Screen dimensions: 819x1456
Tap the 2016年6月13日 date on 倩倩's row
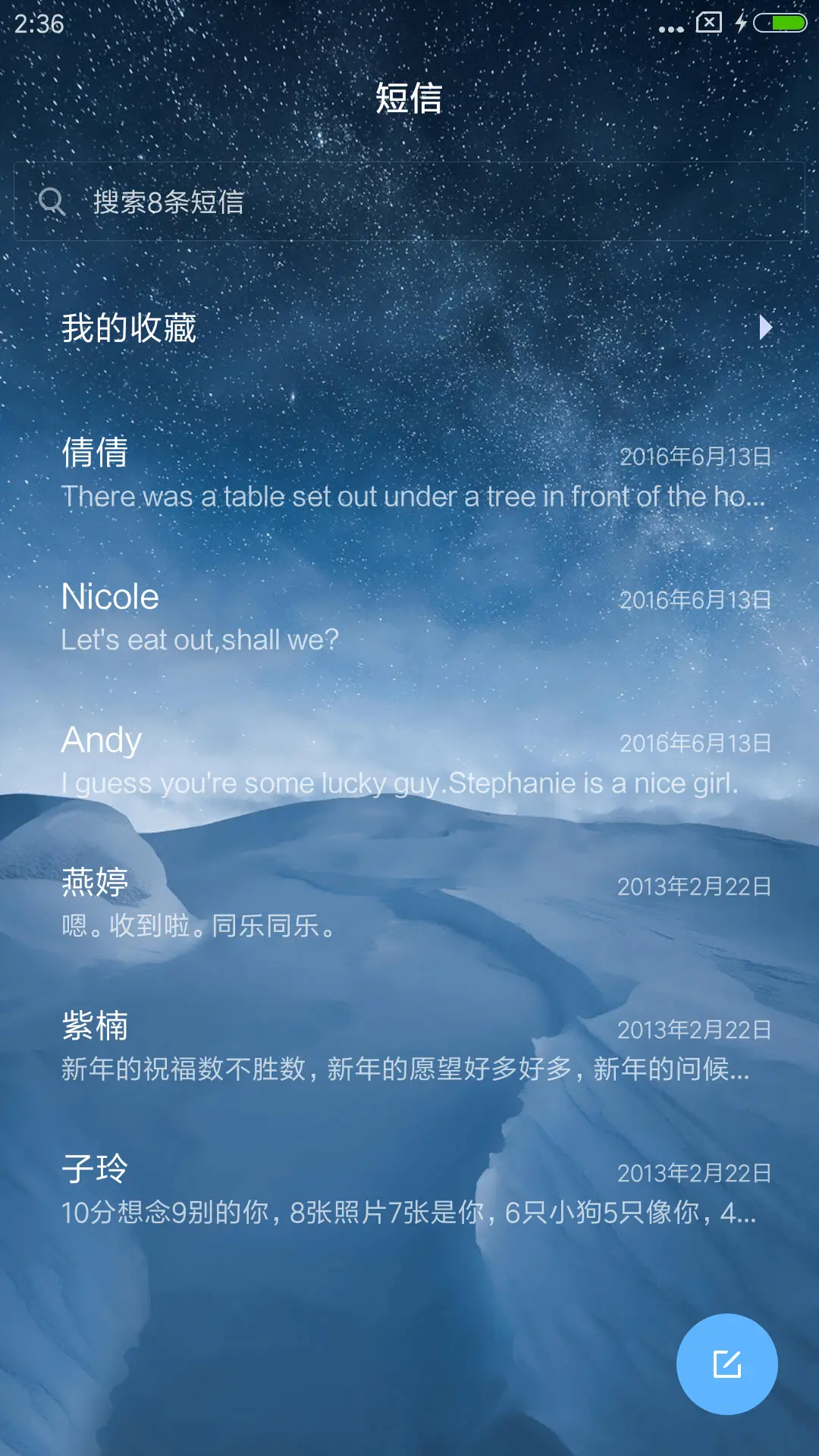[x=694, y=457]
